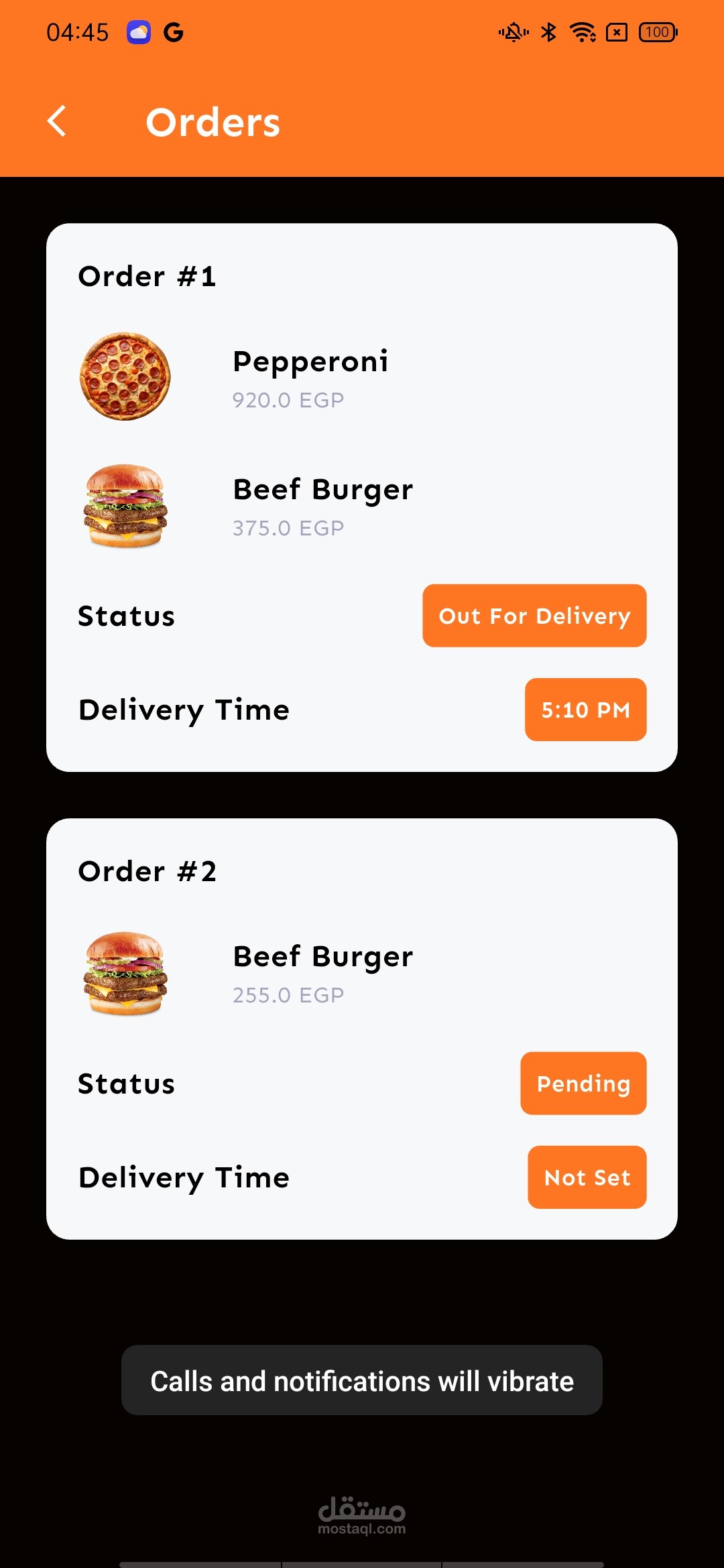Tap the Pending status chip
This screenshot has width=724, height=1568.
[583, 1084]
